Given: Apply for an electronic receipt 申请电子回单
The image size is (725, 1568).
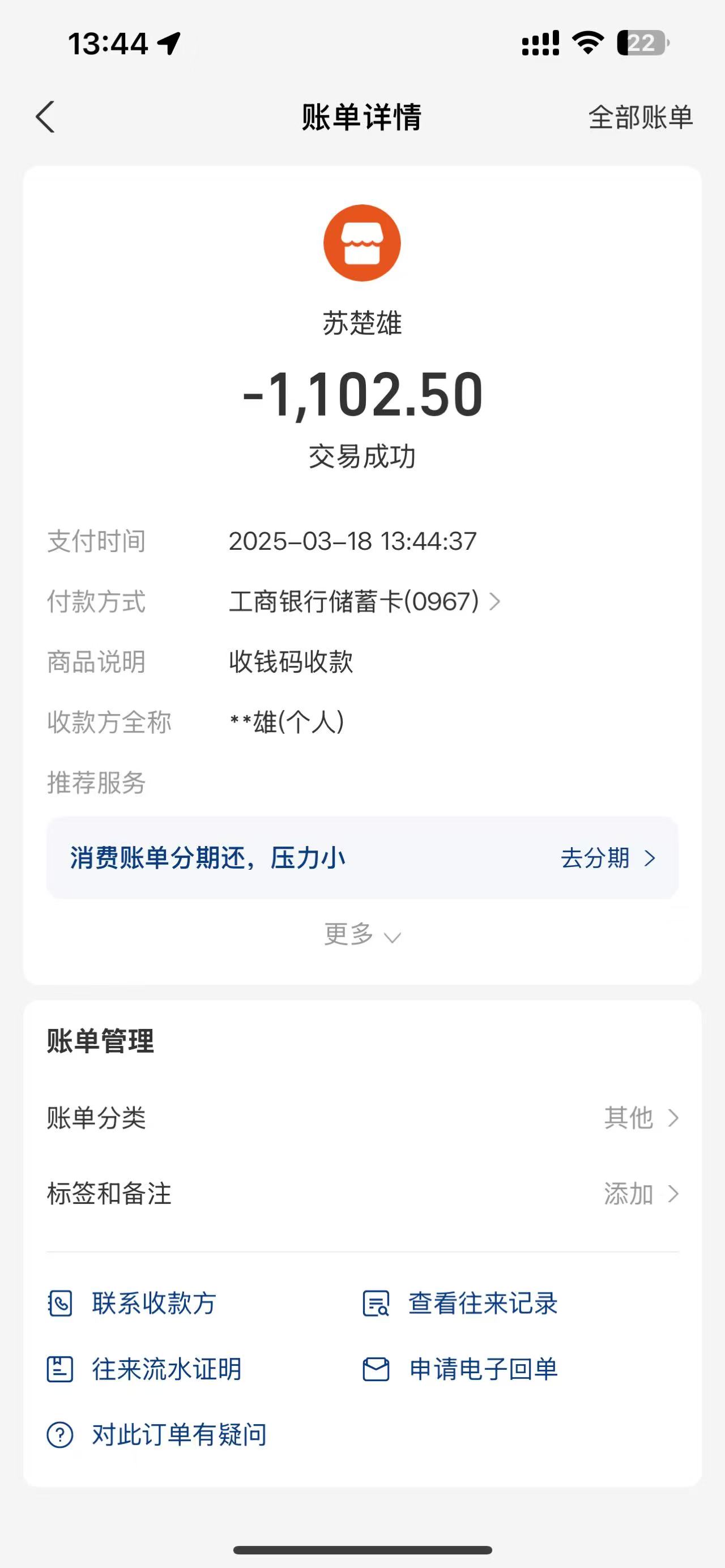Looking at the screenshot, I should 460,1369.
